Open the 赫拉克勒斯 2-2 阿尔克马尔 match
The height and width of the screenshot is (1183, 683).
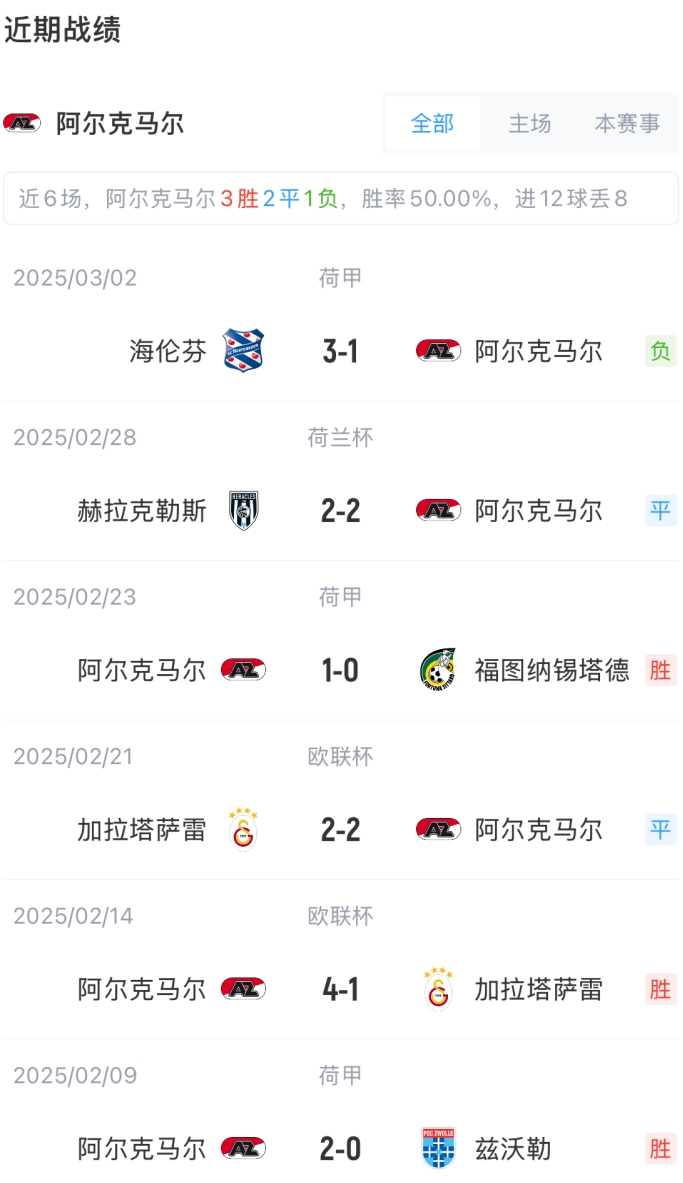tap(340, 511)
